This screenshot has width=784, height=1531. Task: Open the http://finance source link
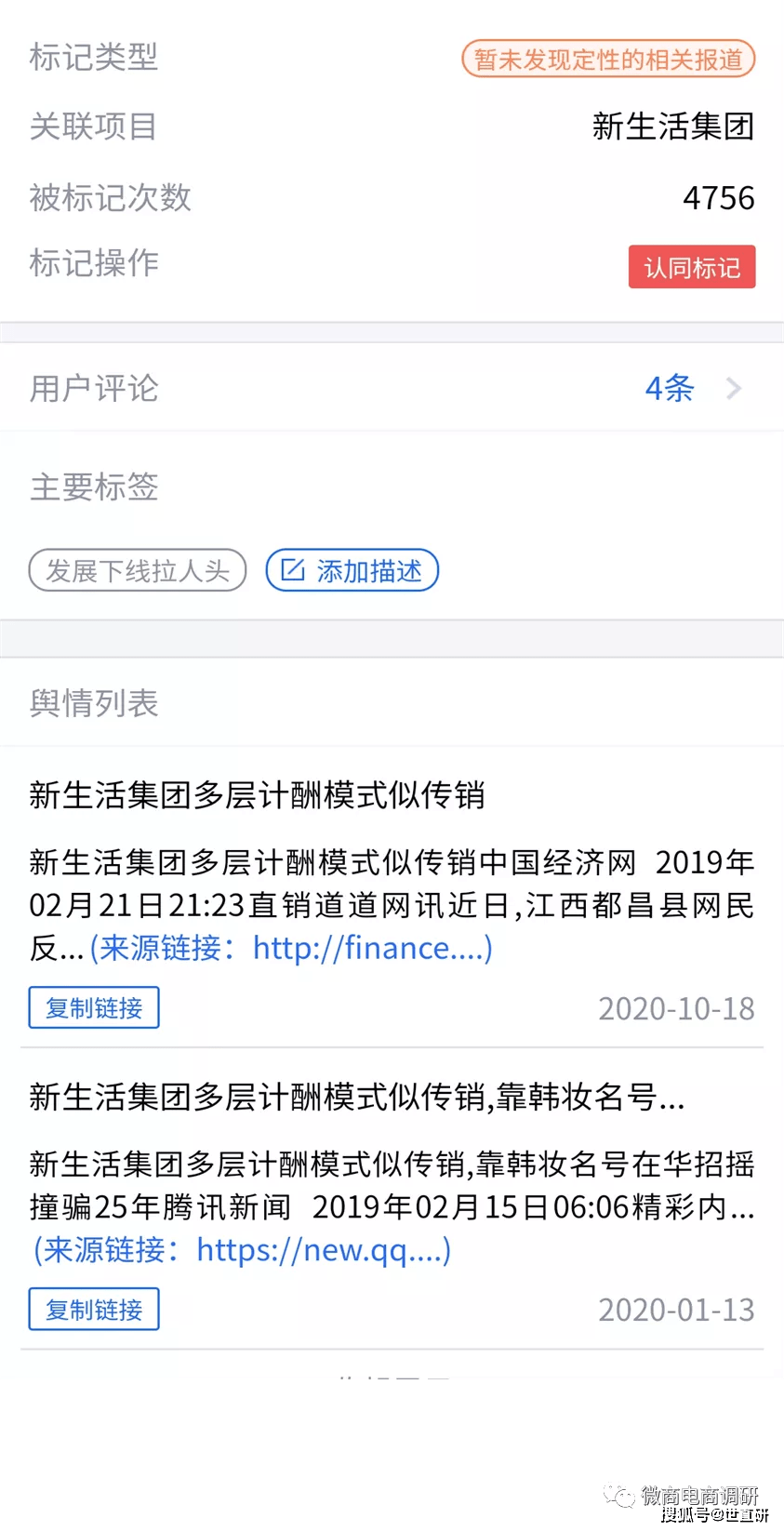290,948
